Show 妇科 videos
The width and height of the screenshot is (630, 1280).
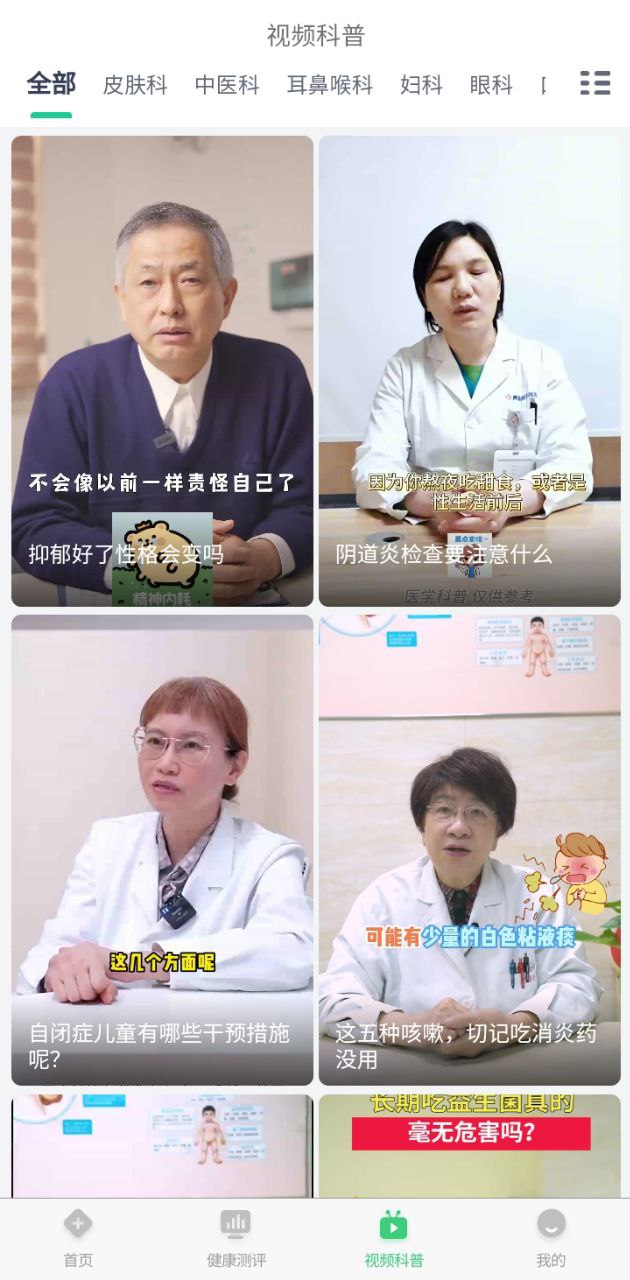421,85
